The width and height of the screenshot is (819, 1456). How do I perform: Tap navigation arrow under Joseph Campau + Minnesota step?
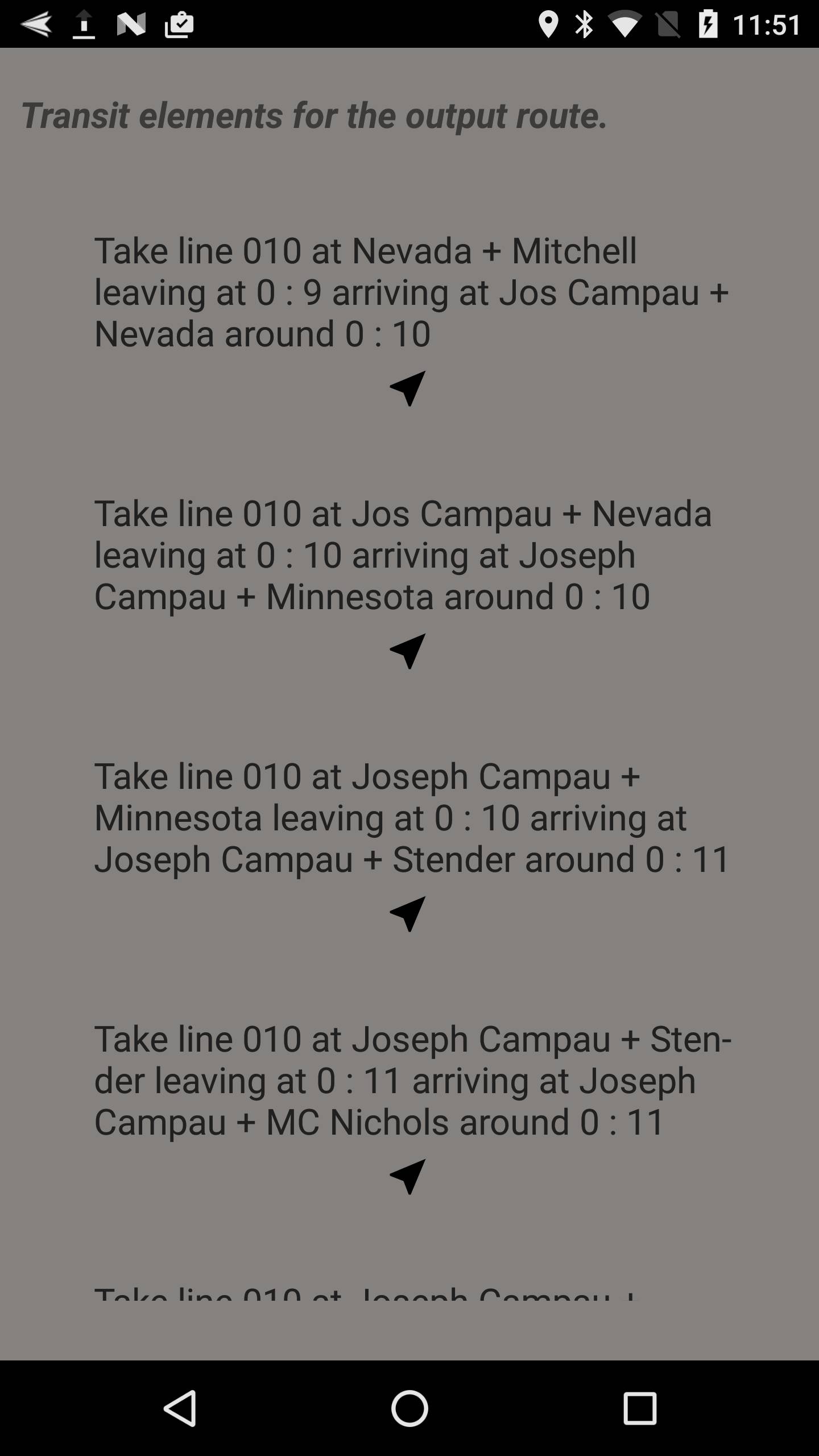pyautogui.click(x=408, y=913)
